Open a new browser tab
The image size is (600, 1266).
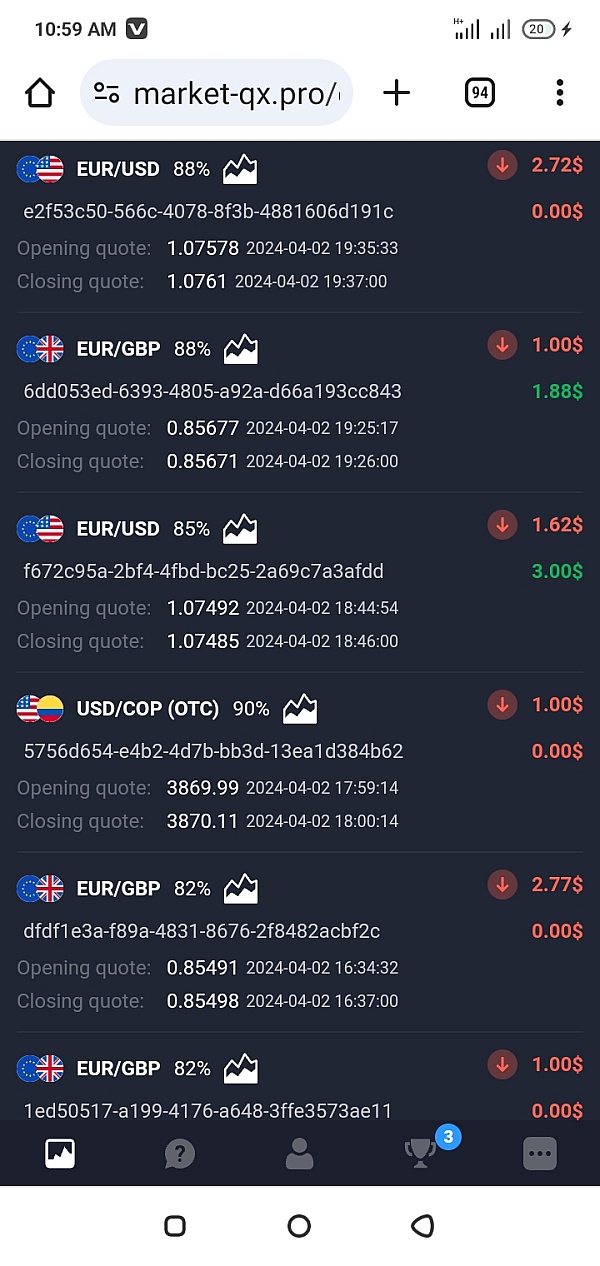tap(397, 93)
